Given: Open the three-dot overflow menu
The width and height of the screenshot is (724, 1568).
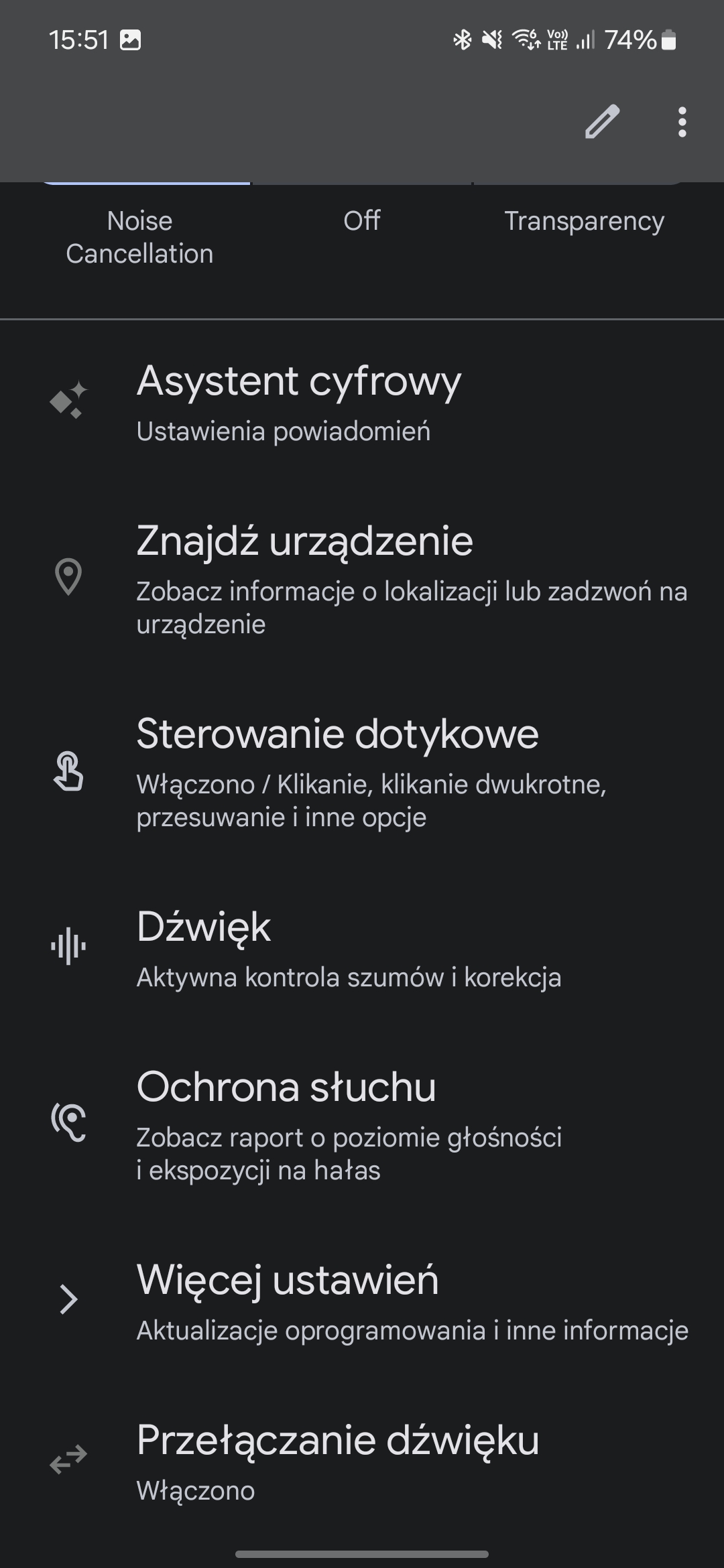Looking at the screenshot, I should 682,122.
